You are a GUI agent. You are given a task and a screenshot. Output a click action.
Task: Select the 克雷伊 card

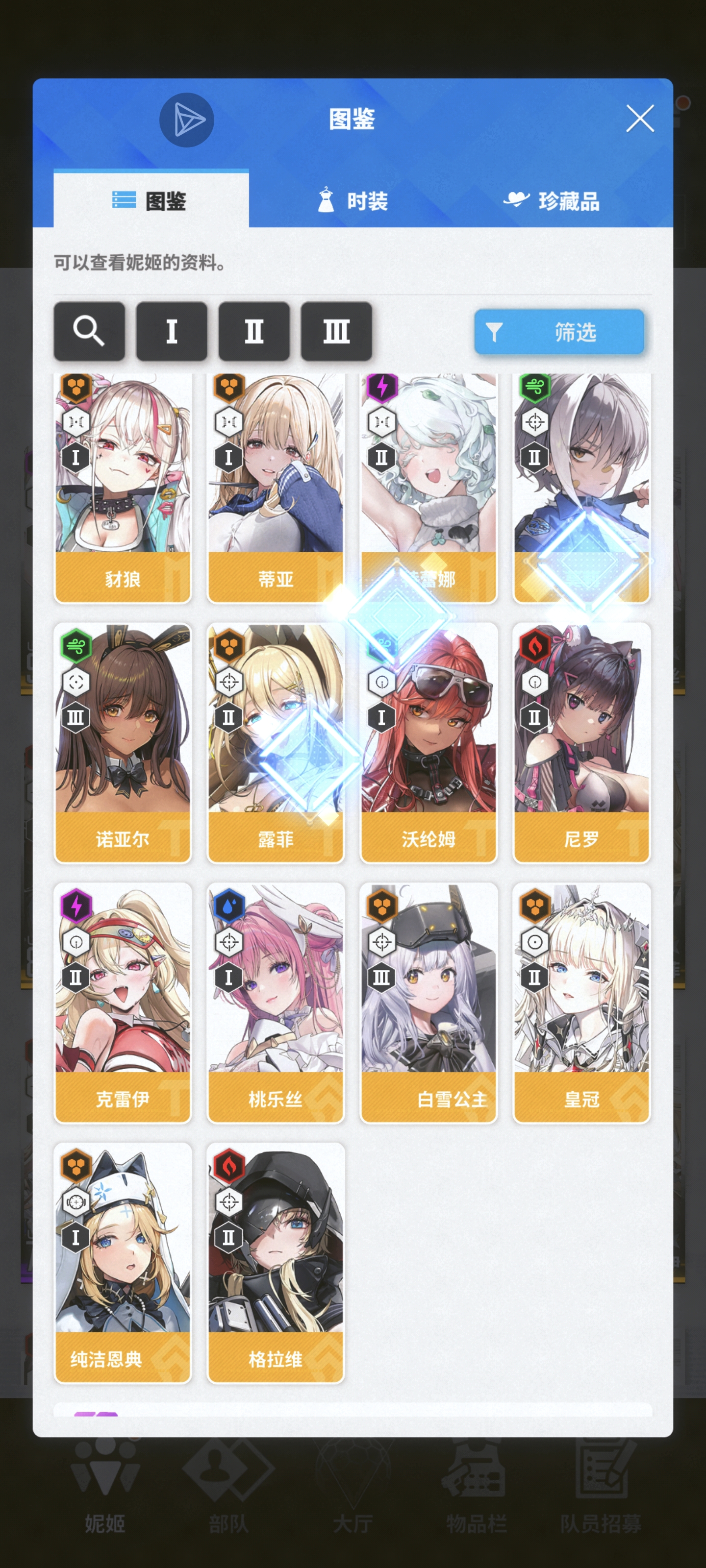[123, 1002]
